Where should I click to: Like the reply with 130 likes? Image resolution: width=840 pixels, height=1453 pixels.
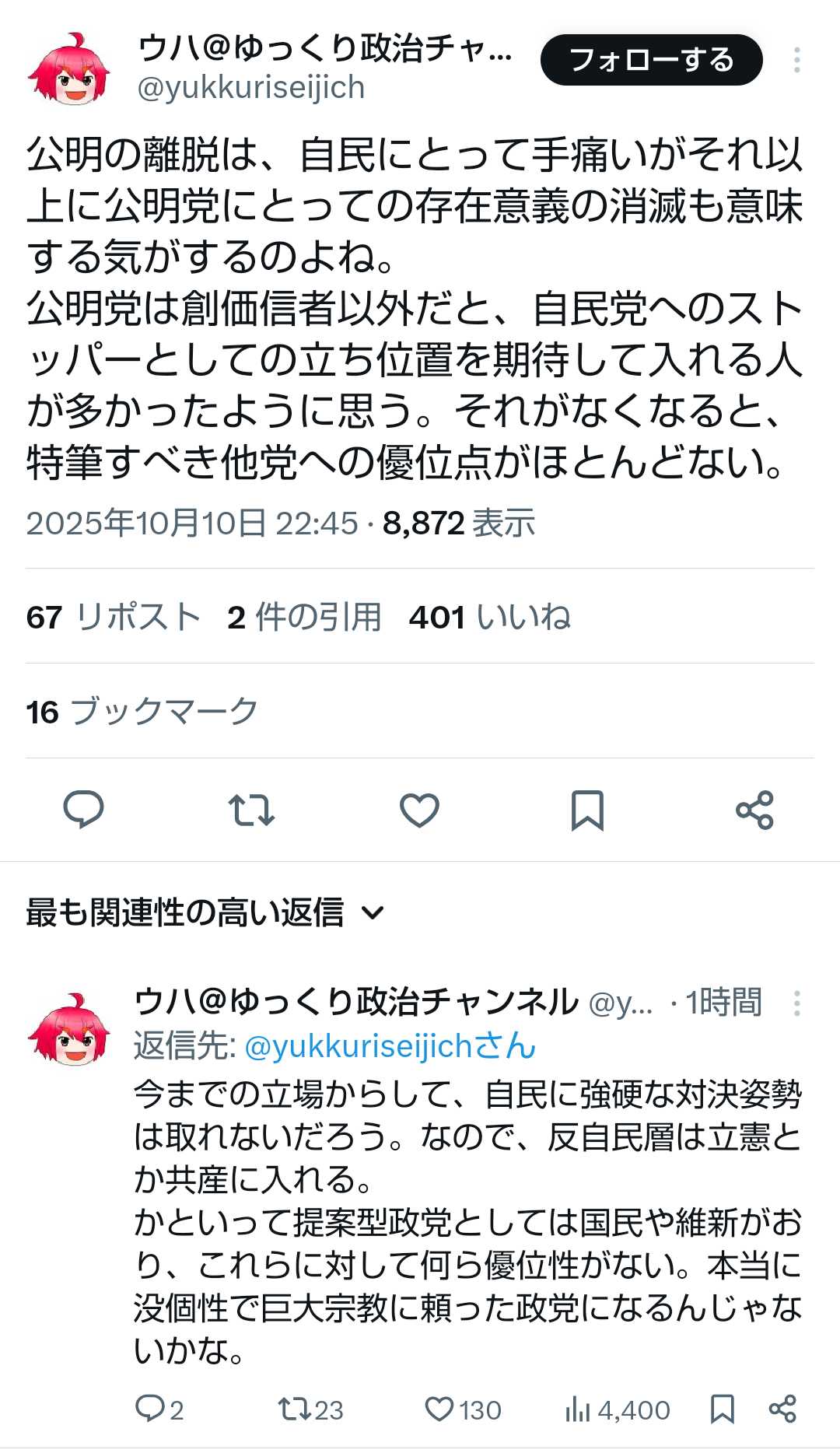(463, 1409)
